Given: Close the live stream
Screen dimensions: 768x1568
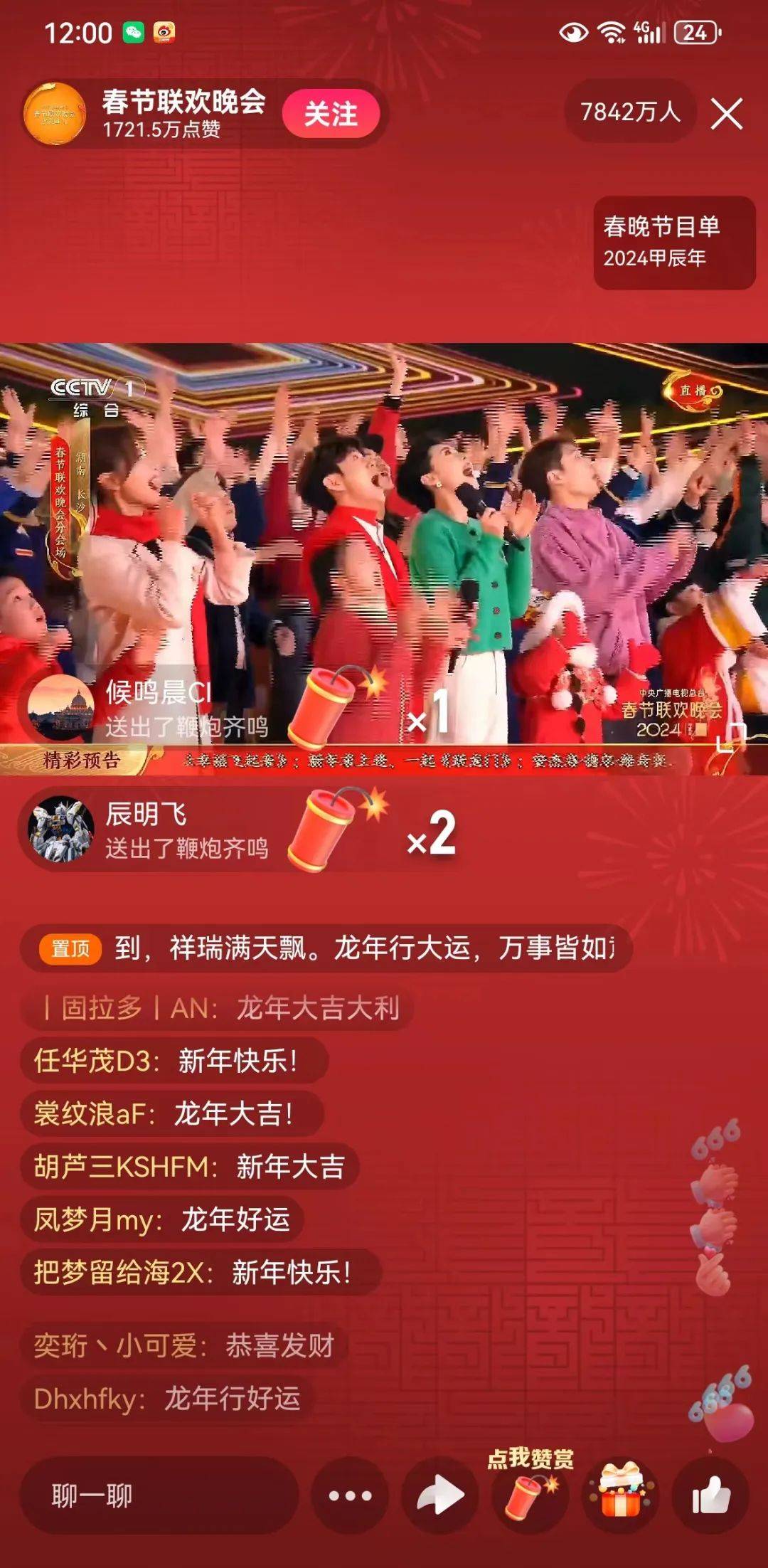Looking at the screenshot, I should coord(727,114).
